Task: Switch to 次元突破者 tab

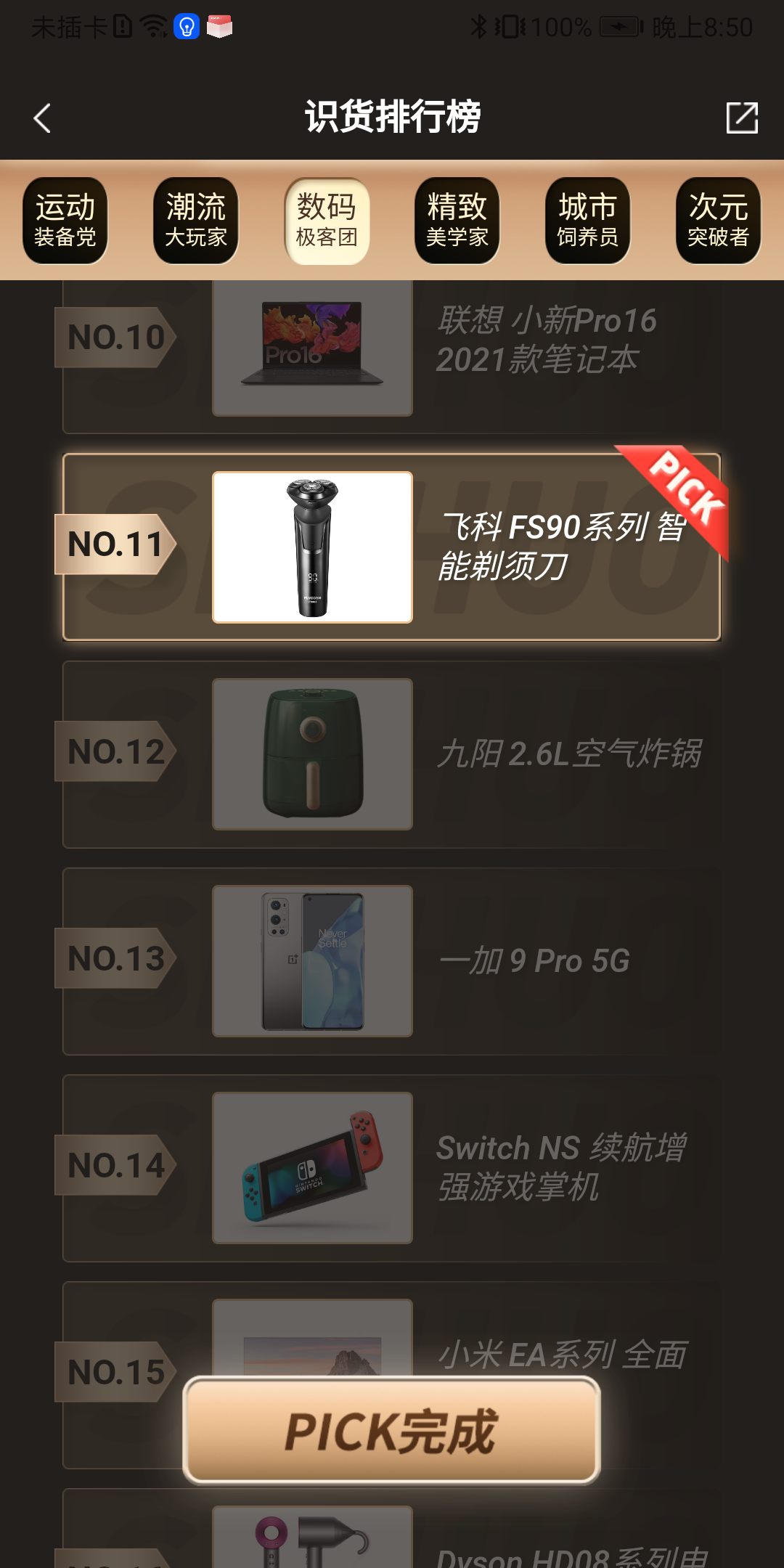Action: point(718,221)
